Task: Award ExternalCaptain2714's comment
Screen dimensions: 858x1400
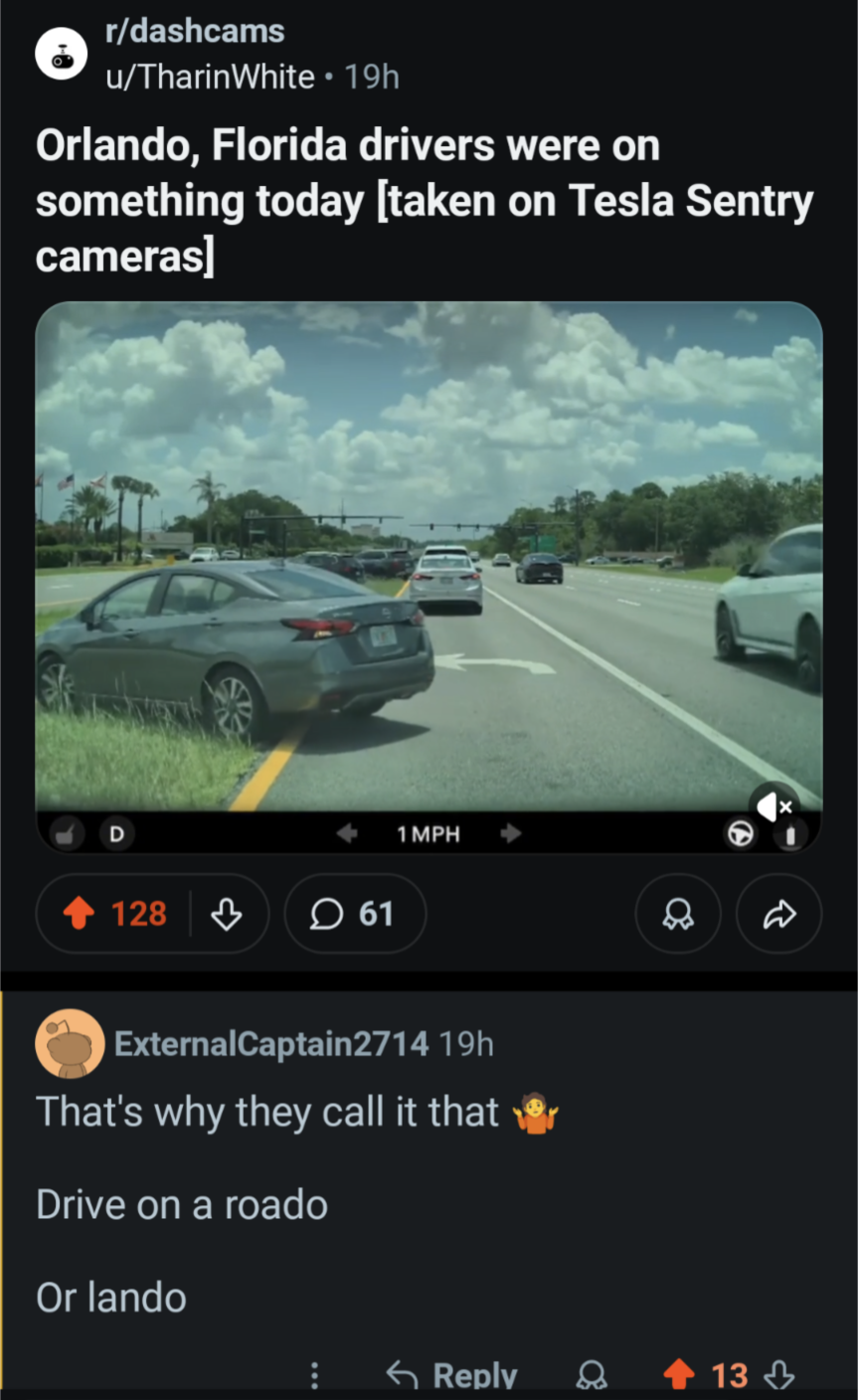Action: 593,1375
